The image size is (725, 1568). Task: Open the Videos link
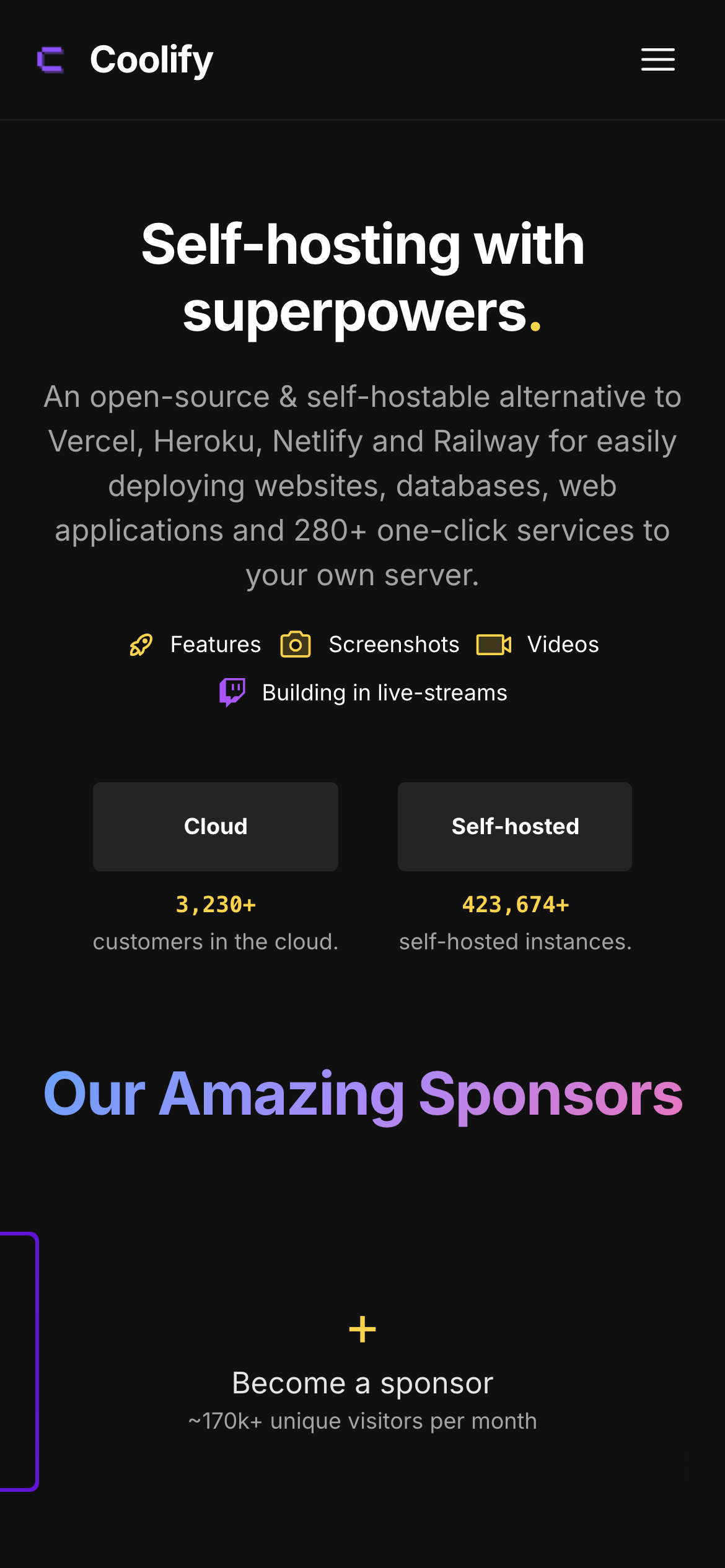coord(538,644)
